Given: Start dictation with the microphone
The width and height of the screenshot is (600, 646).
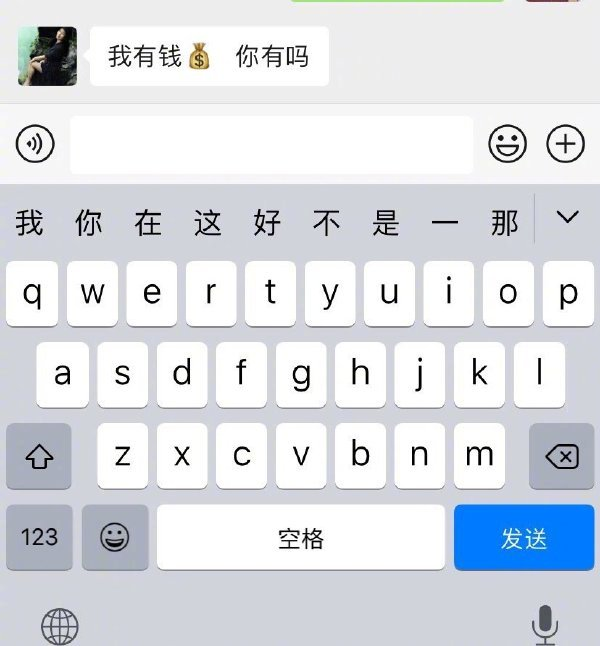Looking at the screenshot, I should tap(544, 625).
